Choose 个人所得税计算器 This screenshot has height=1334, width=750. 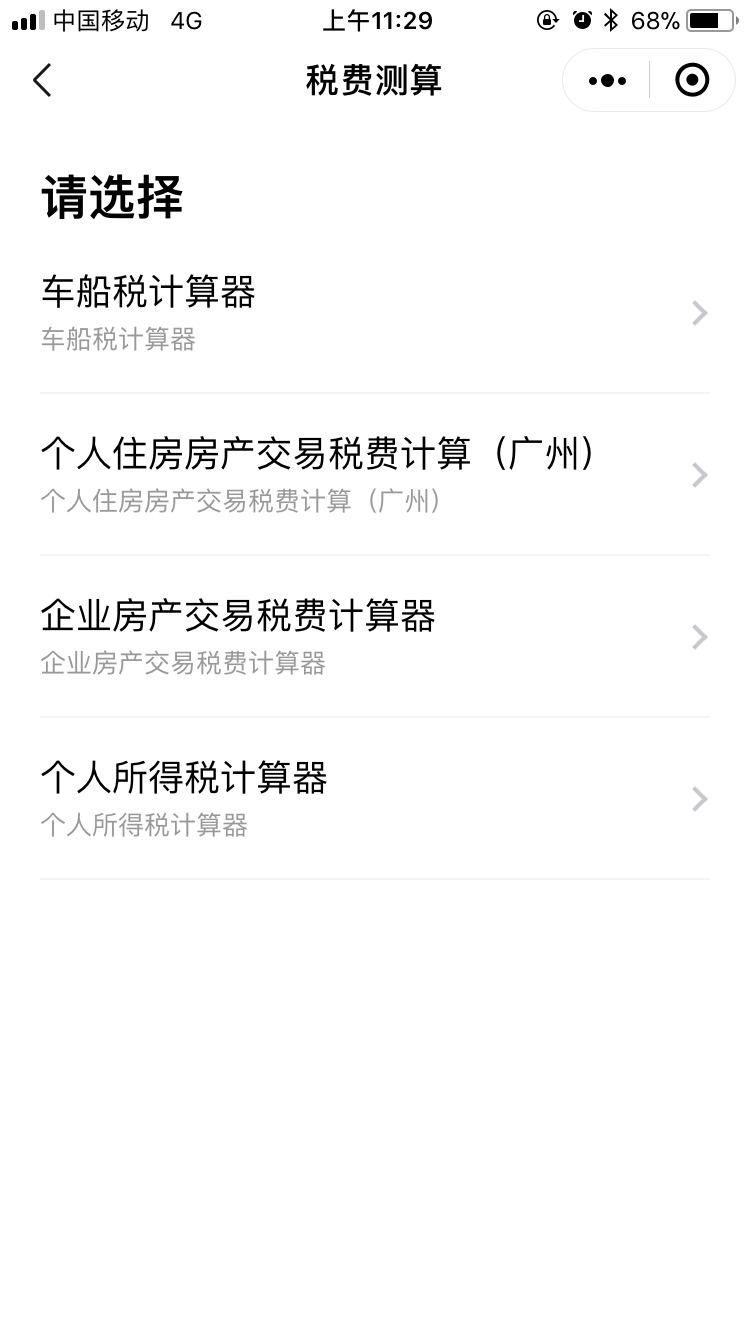375,799
